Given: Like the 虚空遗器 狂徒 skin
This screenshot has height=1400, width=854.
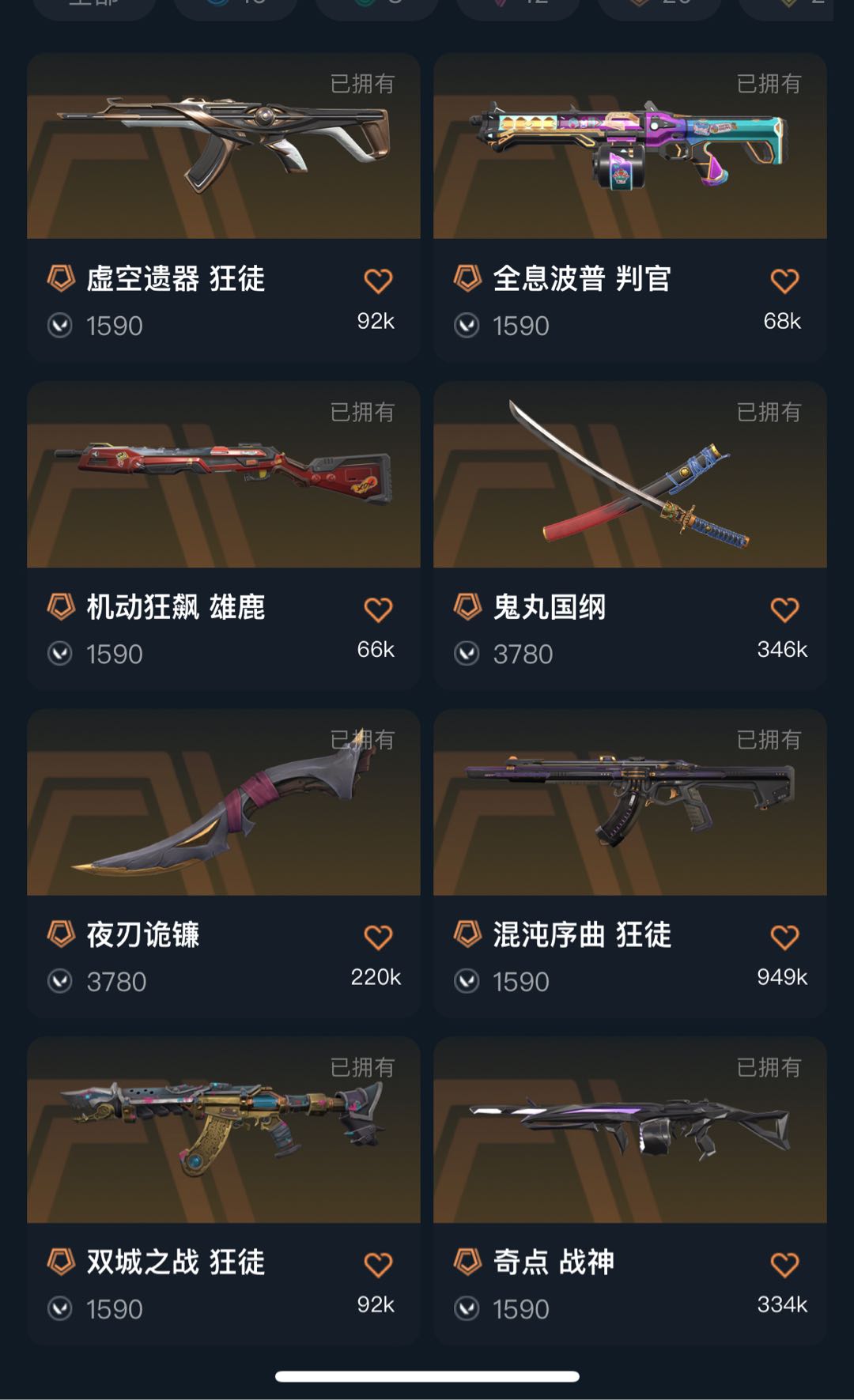Looking at the screenshot, I should [378, 281].
